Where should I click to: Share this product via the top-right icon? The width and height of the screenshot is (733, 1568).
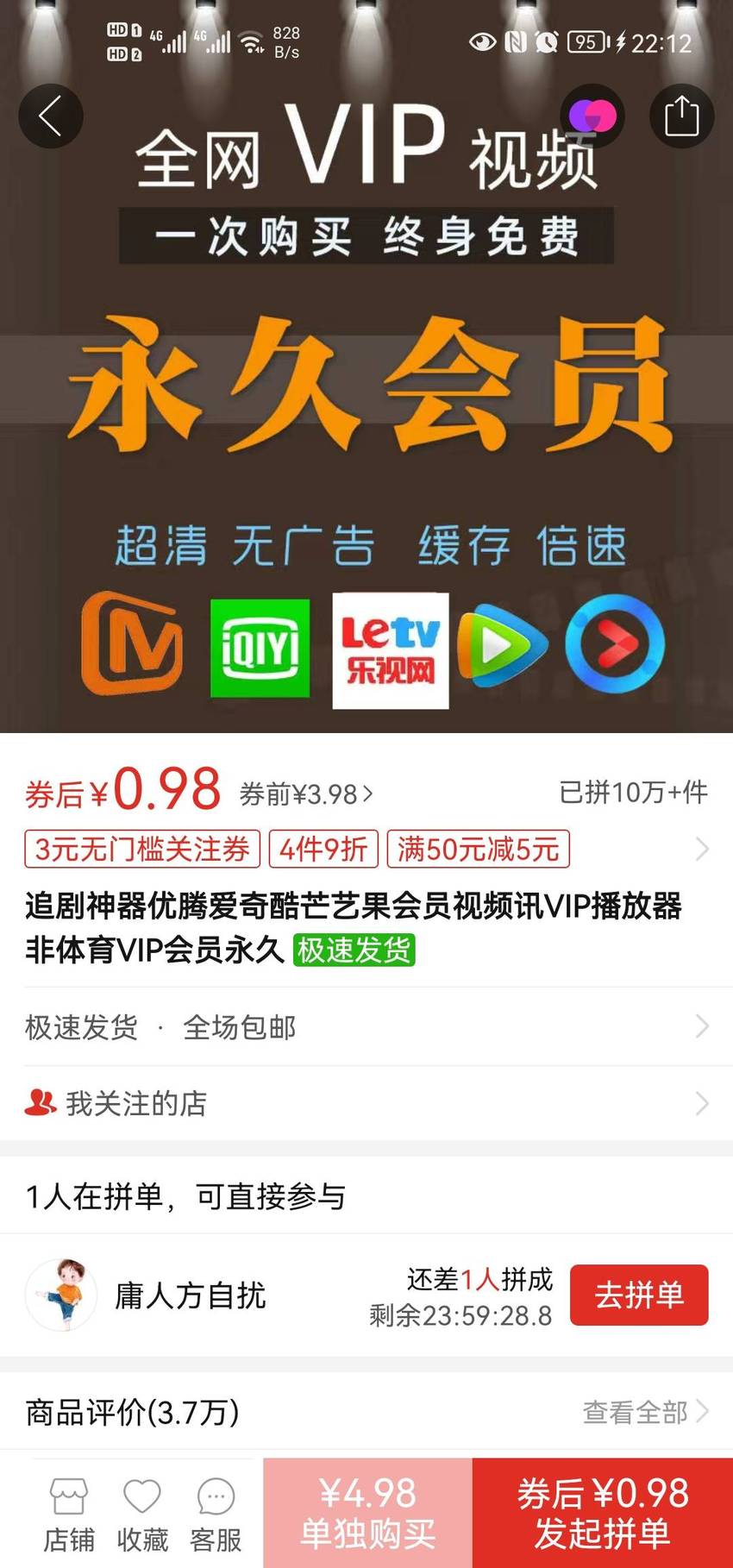pyautogui.click(x=681, y=116)
